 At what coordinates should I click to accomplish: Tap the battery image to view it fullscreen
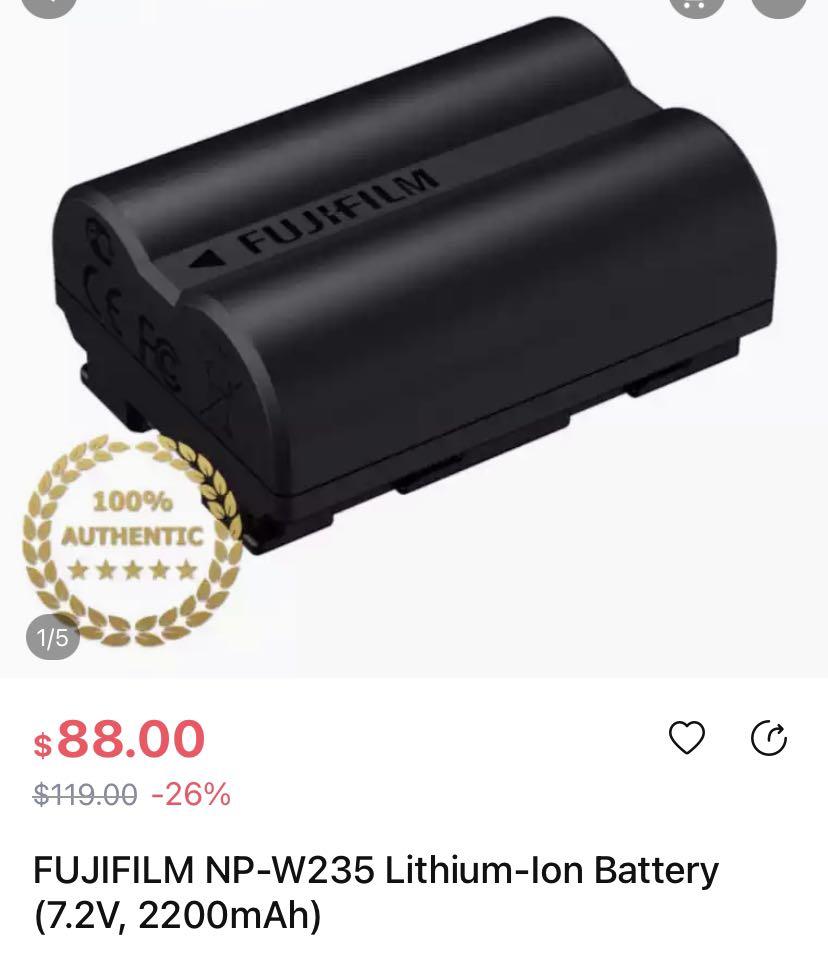tap(414, 300)
